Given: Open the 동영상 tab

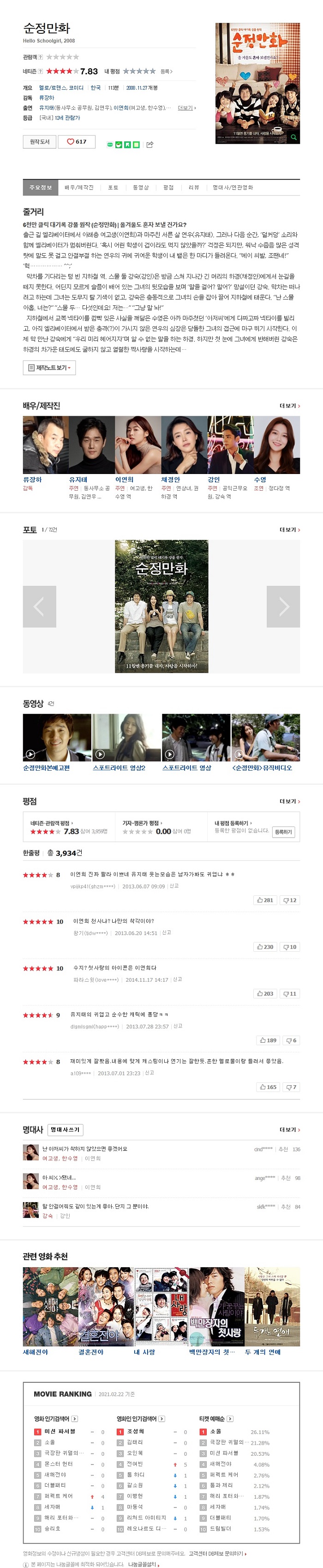Looking at the screenshot, I should tap(141, 188).
